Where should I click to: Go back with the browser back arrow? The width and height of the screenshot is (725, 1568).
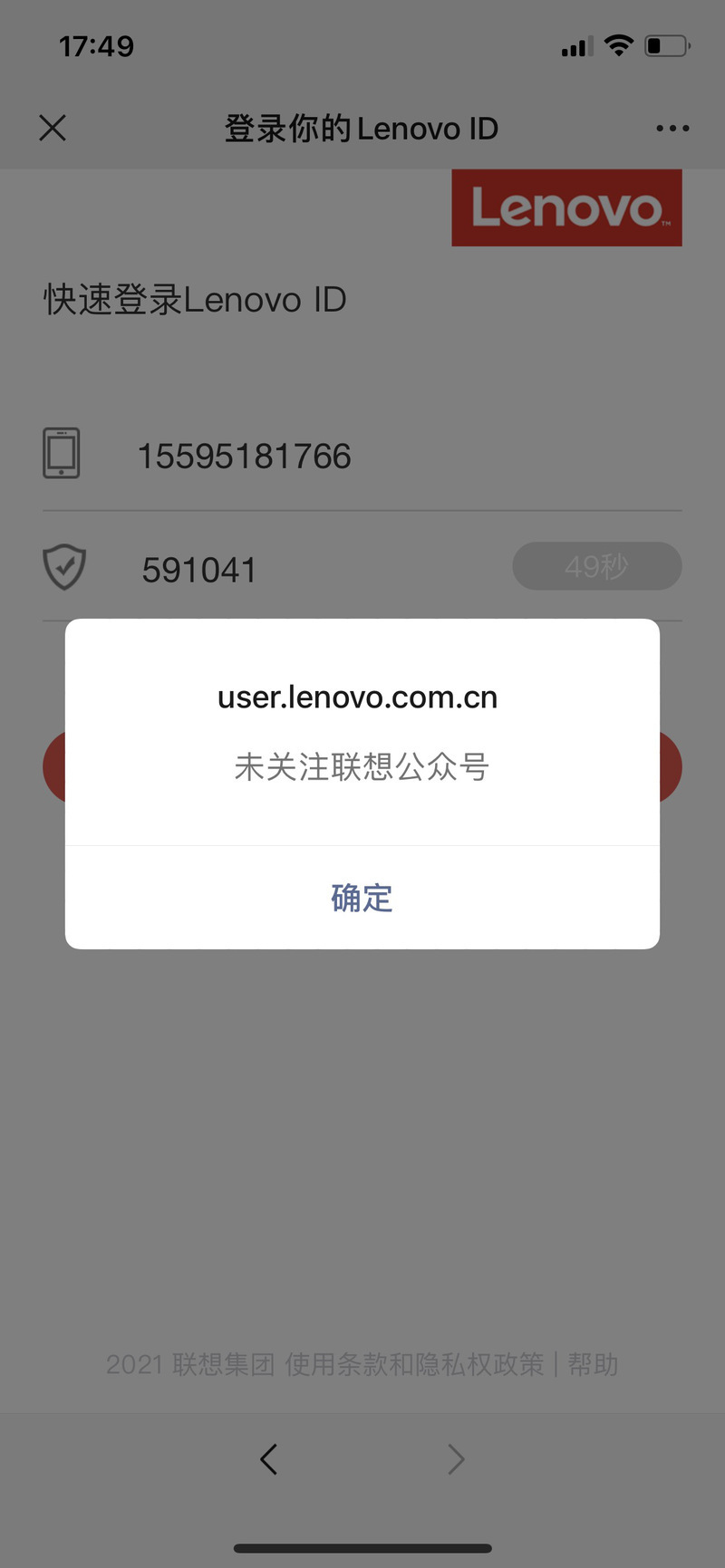click(268, 1458)
